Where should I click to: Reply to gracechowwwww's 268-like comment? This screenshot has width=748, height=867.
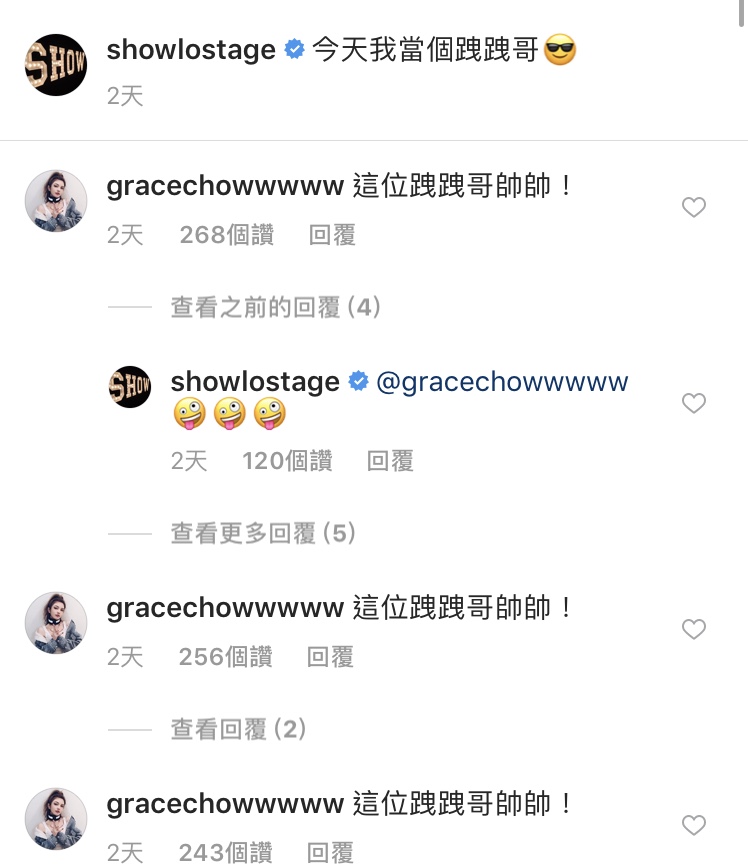[x=331, y=235]
